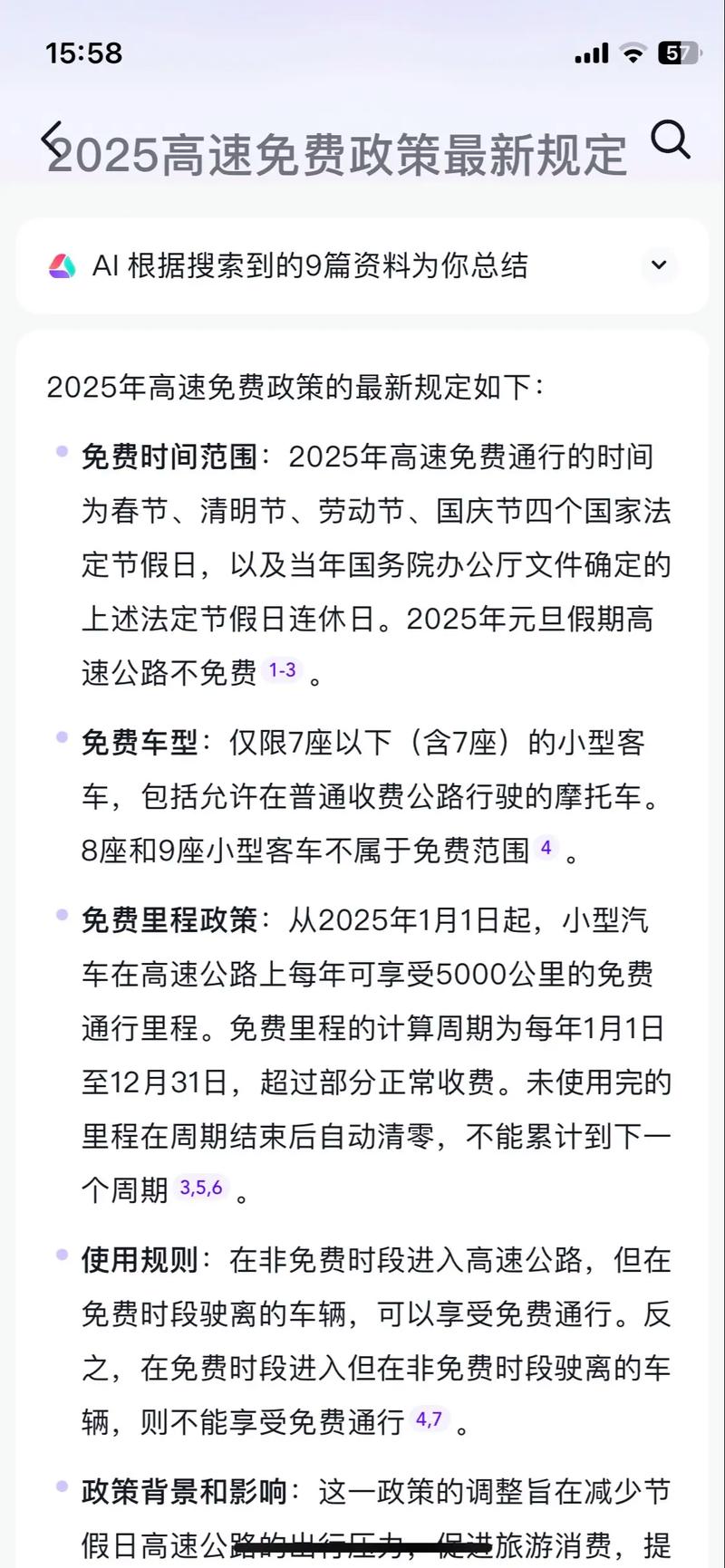725x1568 pixels.
Task: Tap citation badge 4,7 under 使用规则
Action: [430, 1419]
